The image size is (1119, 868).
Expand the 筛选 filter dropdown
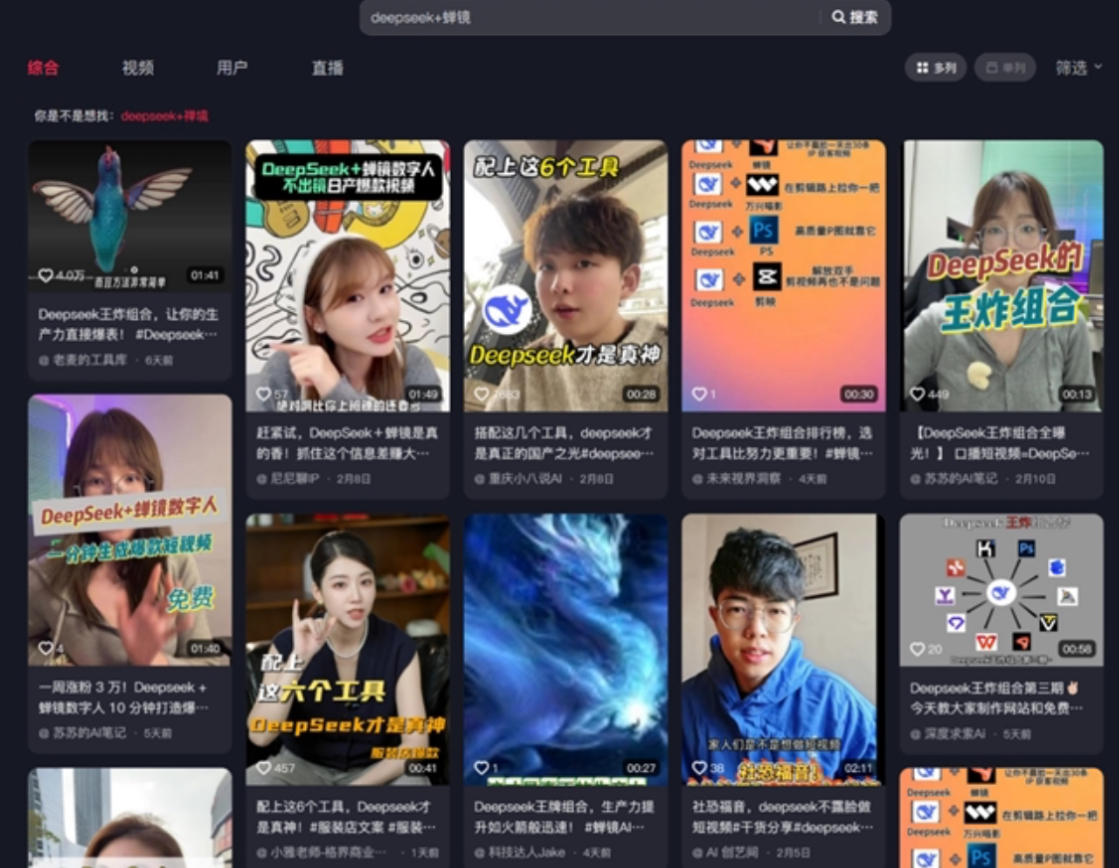pyautogui.click(x=1078, y=68)
